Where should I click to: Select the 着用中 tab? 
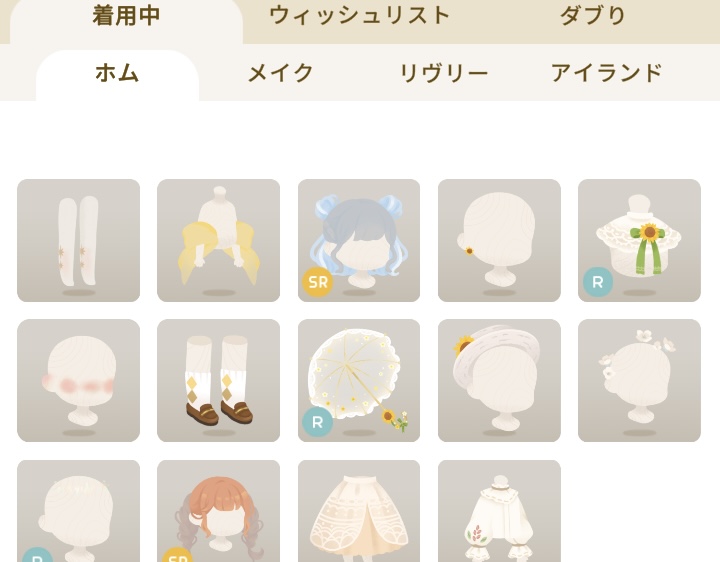126,15
